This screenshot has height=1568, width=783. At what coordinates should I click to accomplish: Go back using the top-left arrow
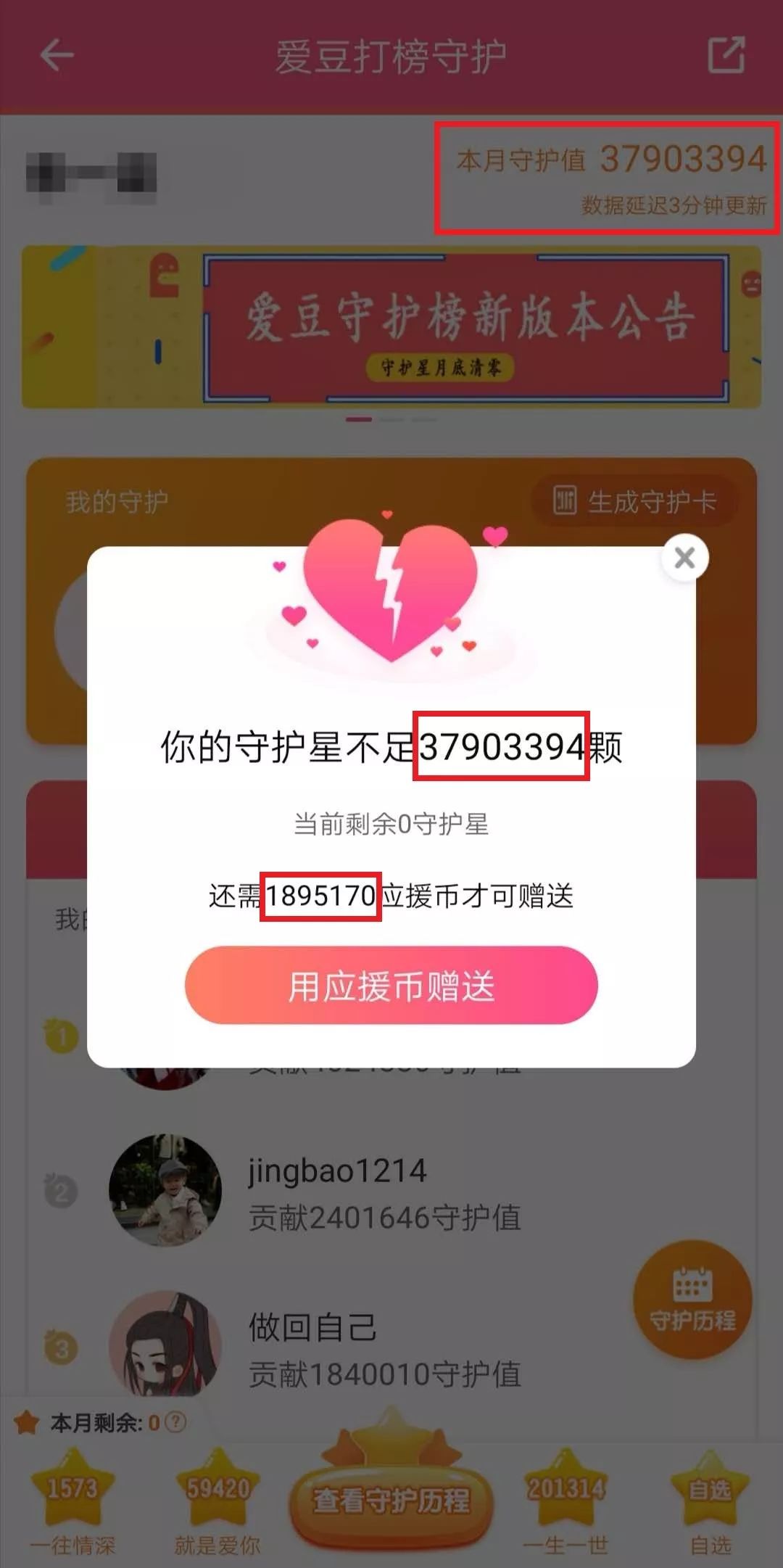[x=57, y=55]
